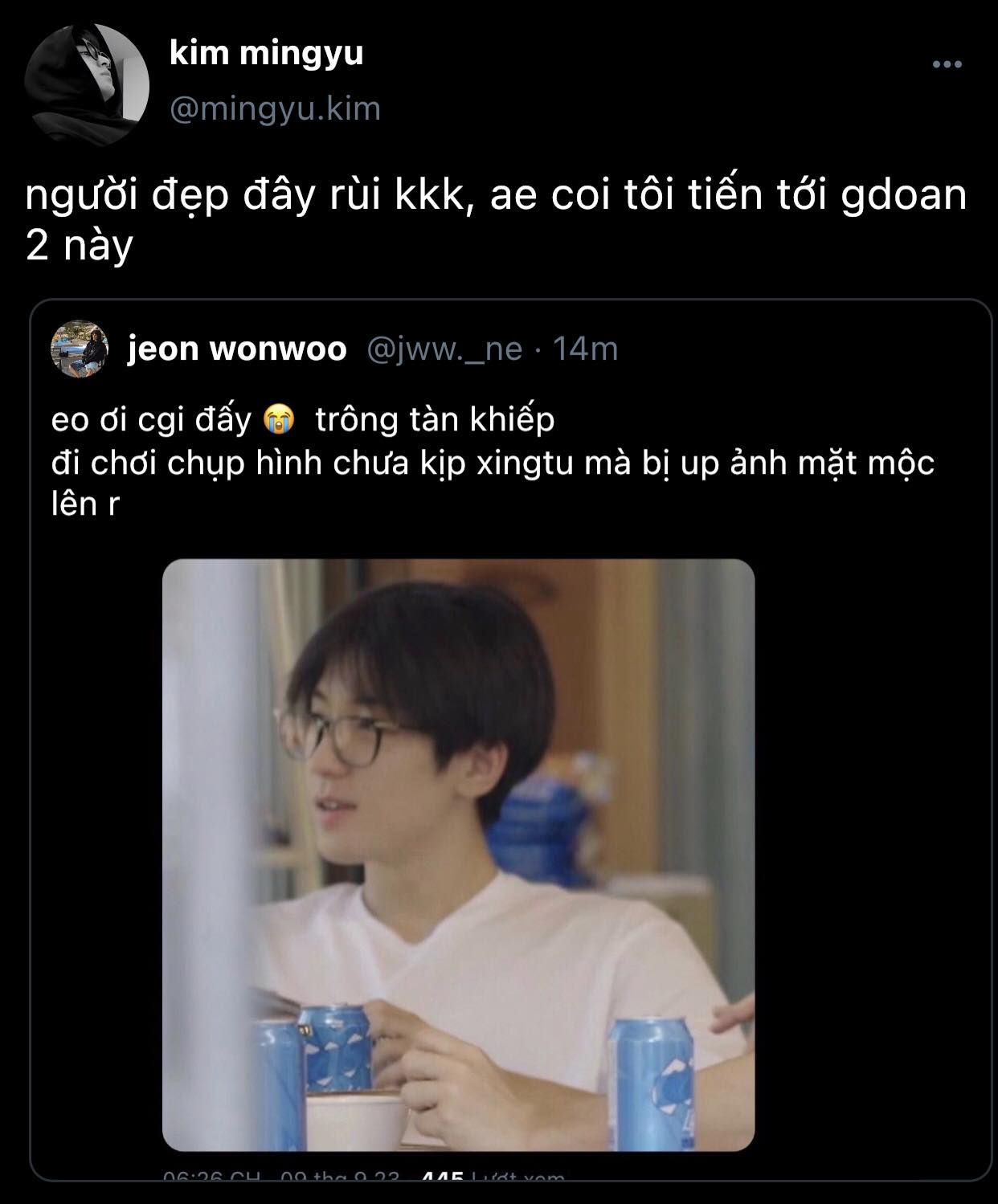Image resolution: width=998 pixels, height=1204 pixels.
Task: Visit the @mingyu.kim handle profile
Action: tap(275, 109)
